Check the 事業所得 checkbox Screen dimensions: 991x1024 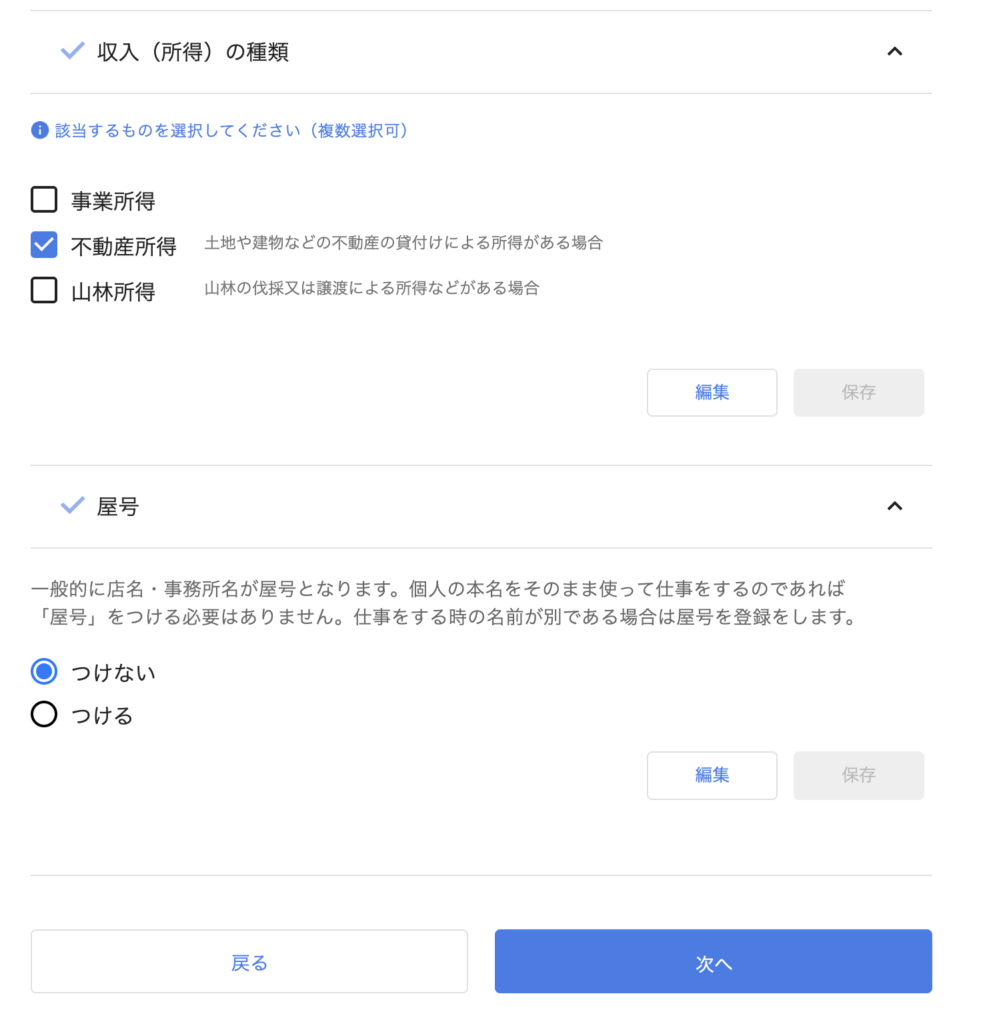[44, 200]
